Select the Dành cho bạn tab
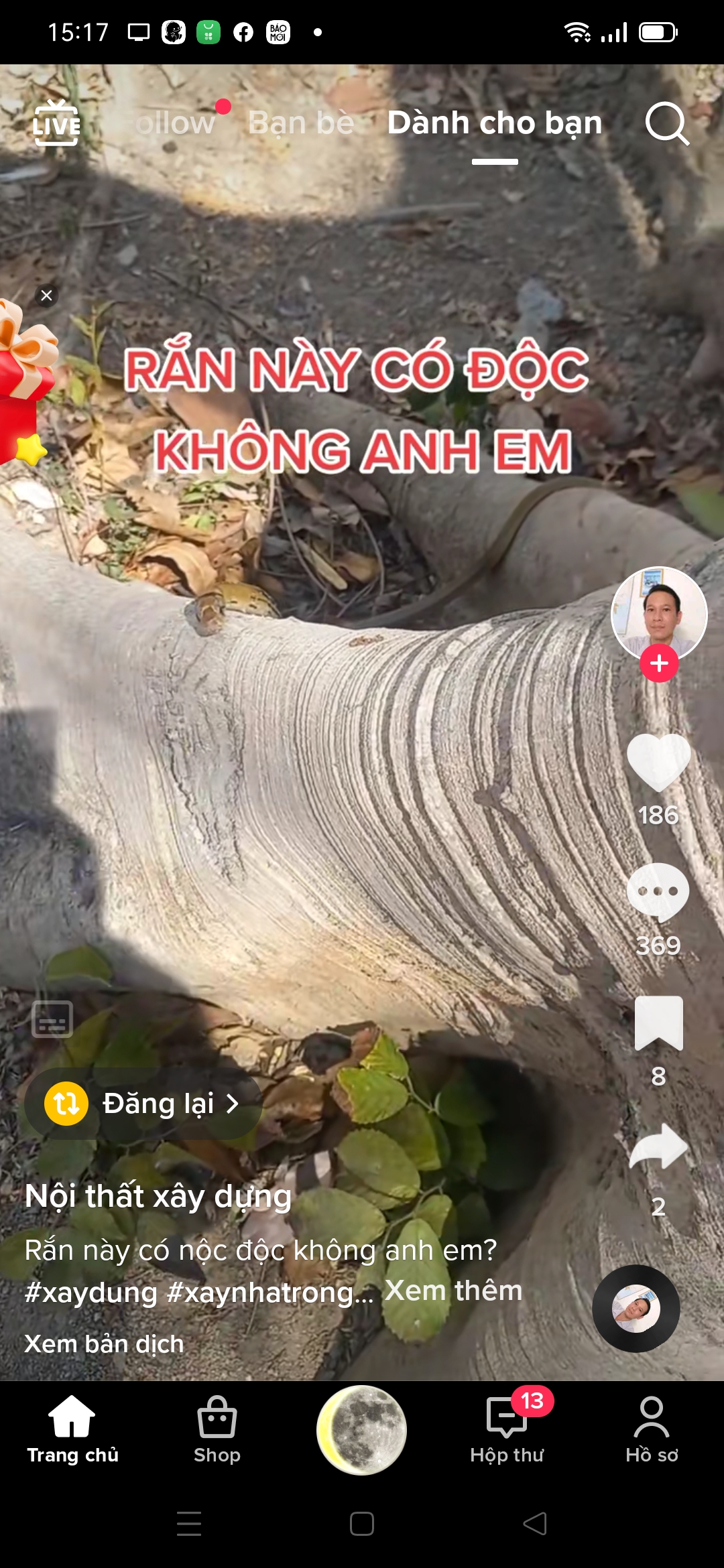The image size is (724, 1568). 494,123
